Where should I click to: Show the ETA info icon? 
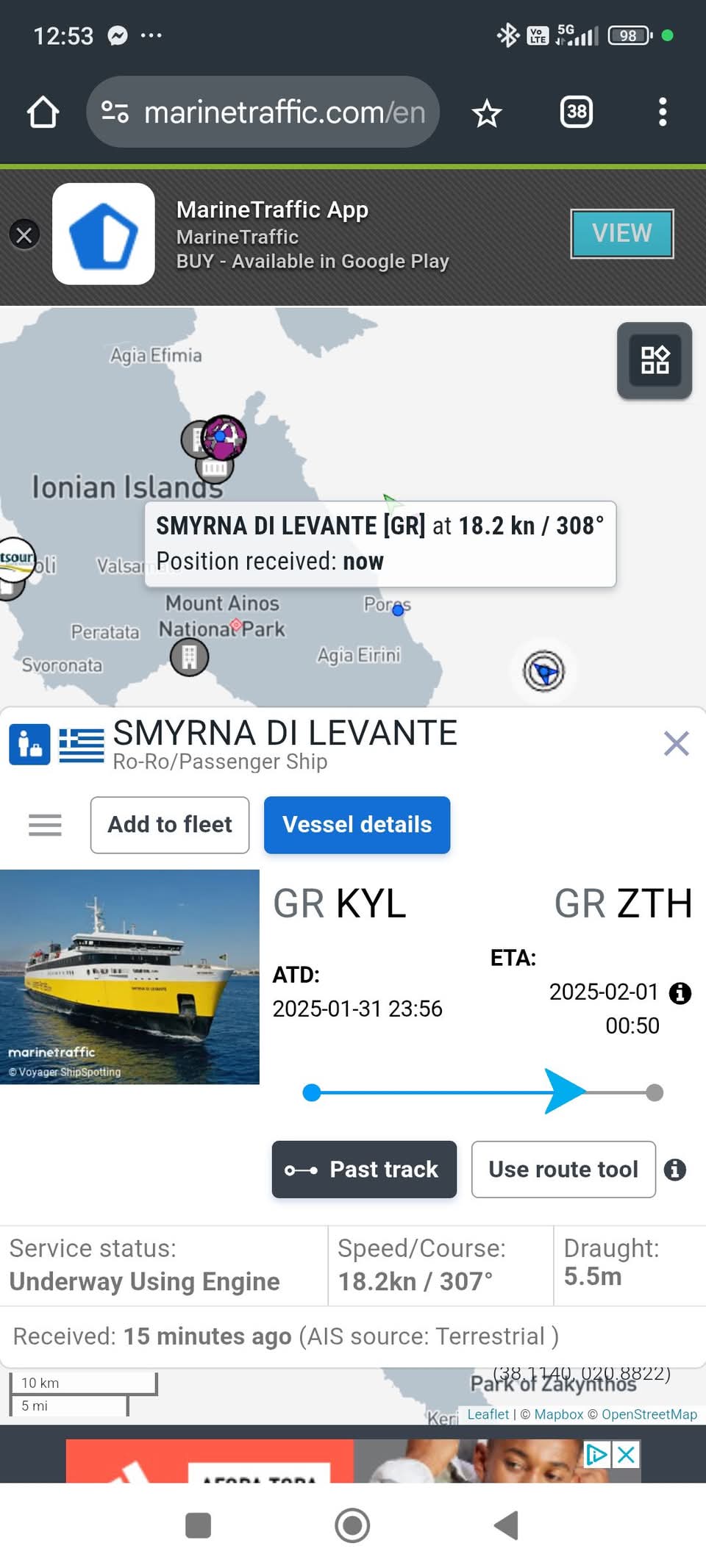(x=680, y=993)
